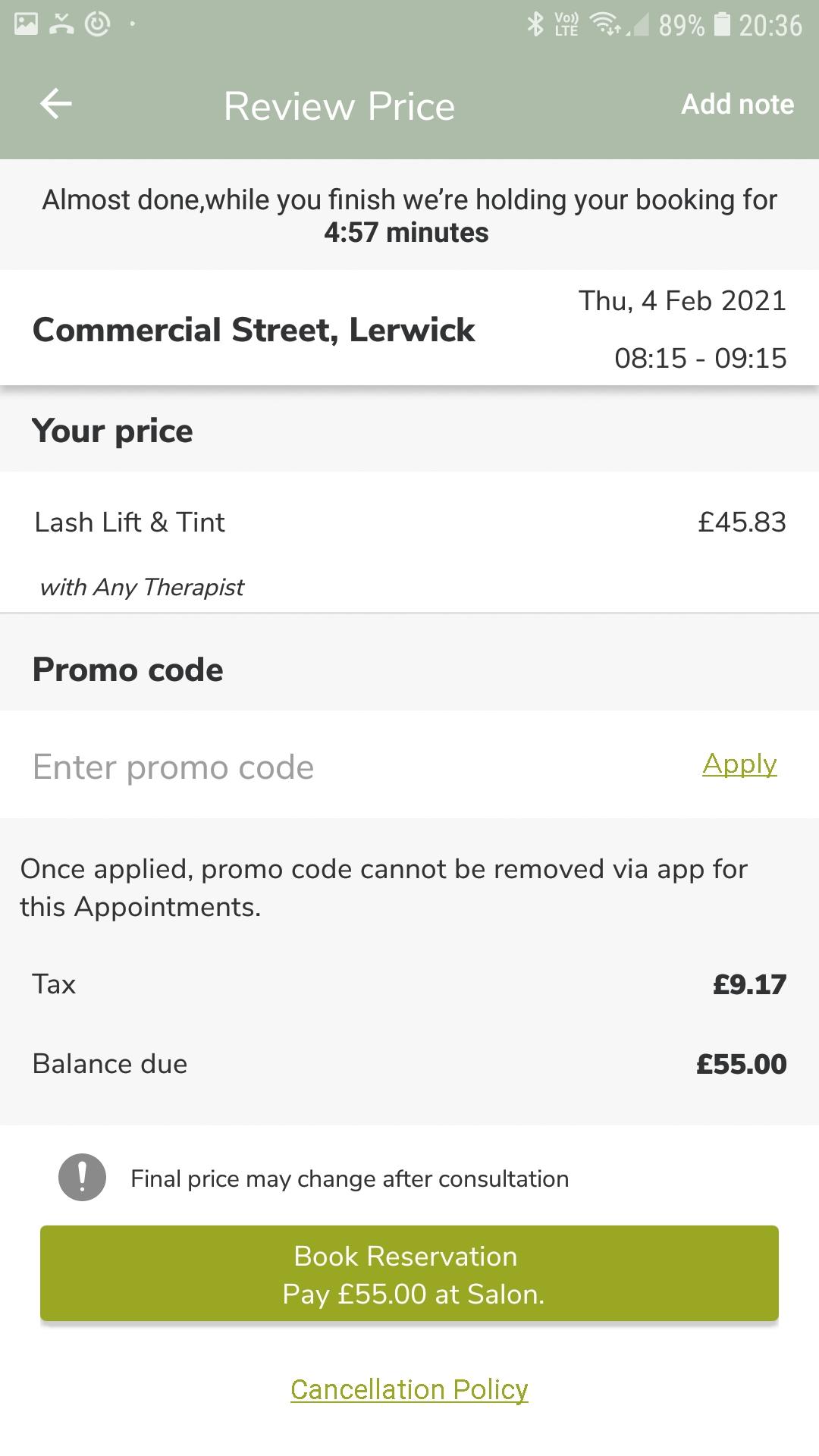
Task: Book Reservation and pay £55.00 at Salon
Action: pos(409,1274)
